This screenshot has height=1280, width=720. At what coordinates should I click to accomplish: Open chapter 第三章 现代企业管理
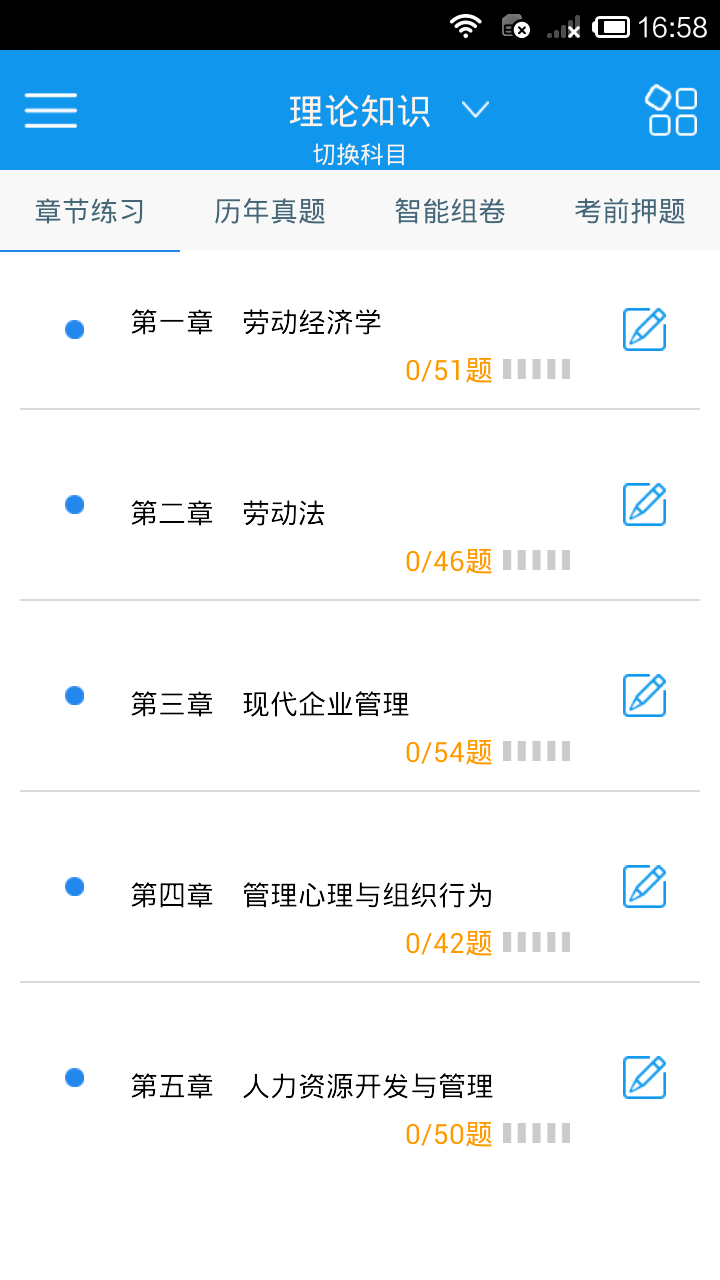pyautogui.click(x=360, y=696)
